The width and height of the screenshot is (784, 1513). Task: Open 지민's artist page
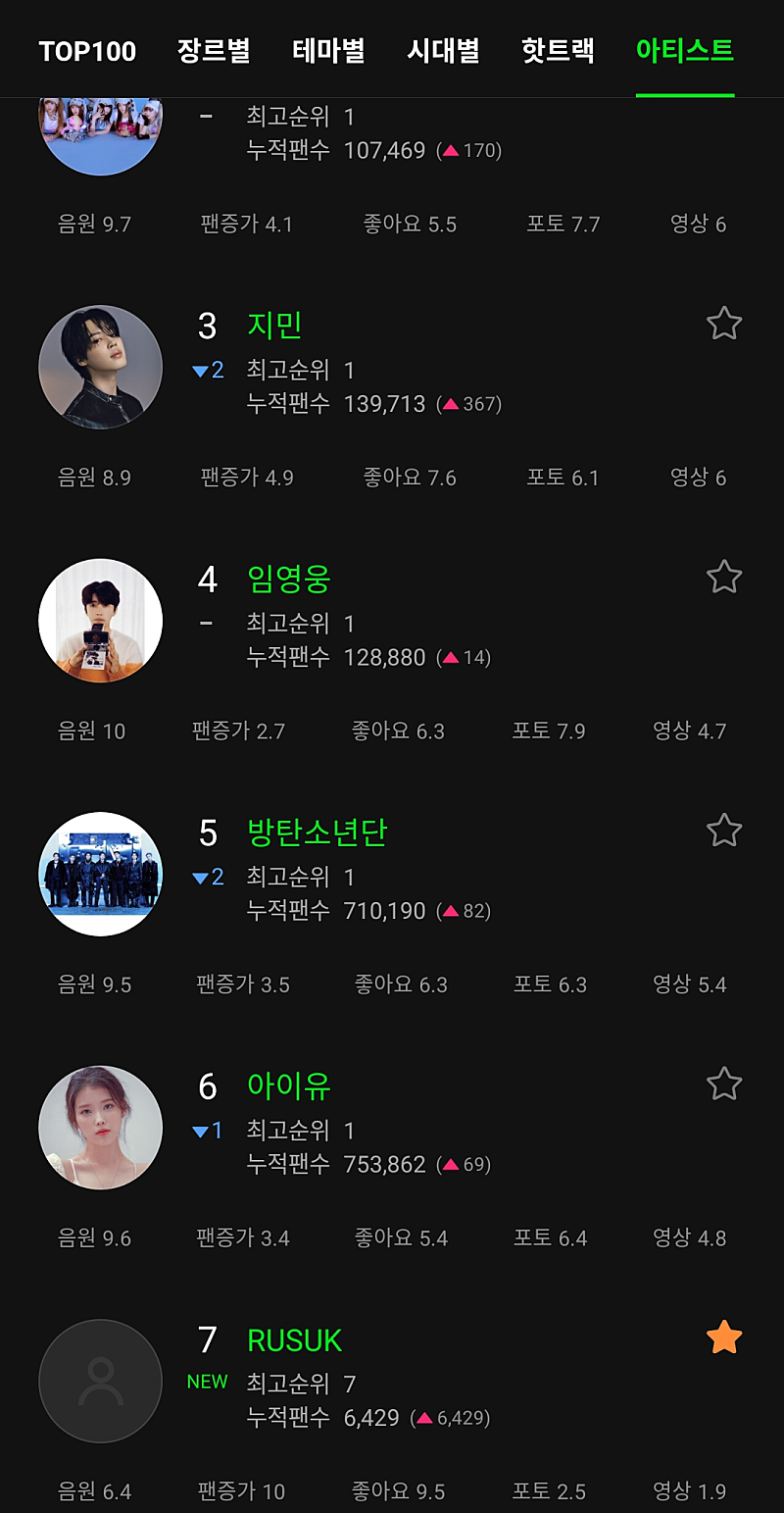coord(275,326)
